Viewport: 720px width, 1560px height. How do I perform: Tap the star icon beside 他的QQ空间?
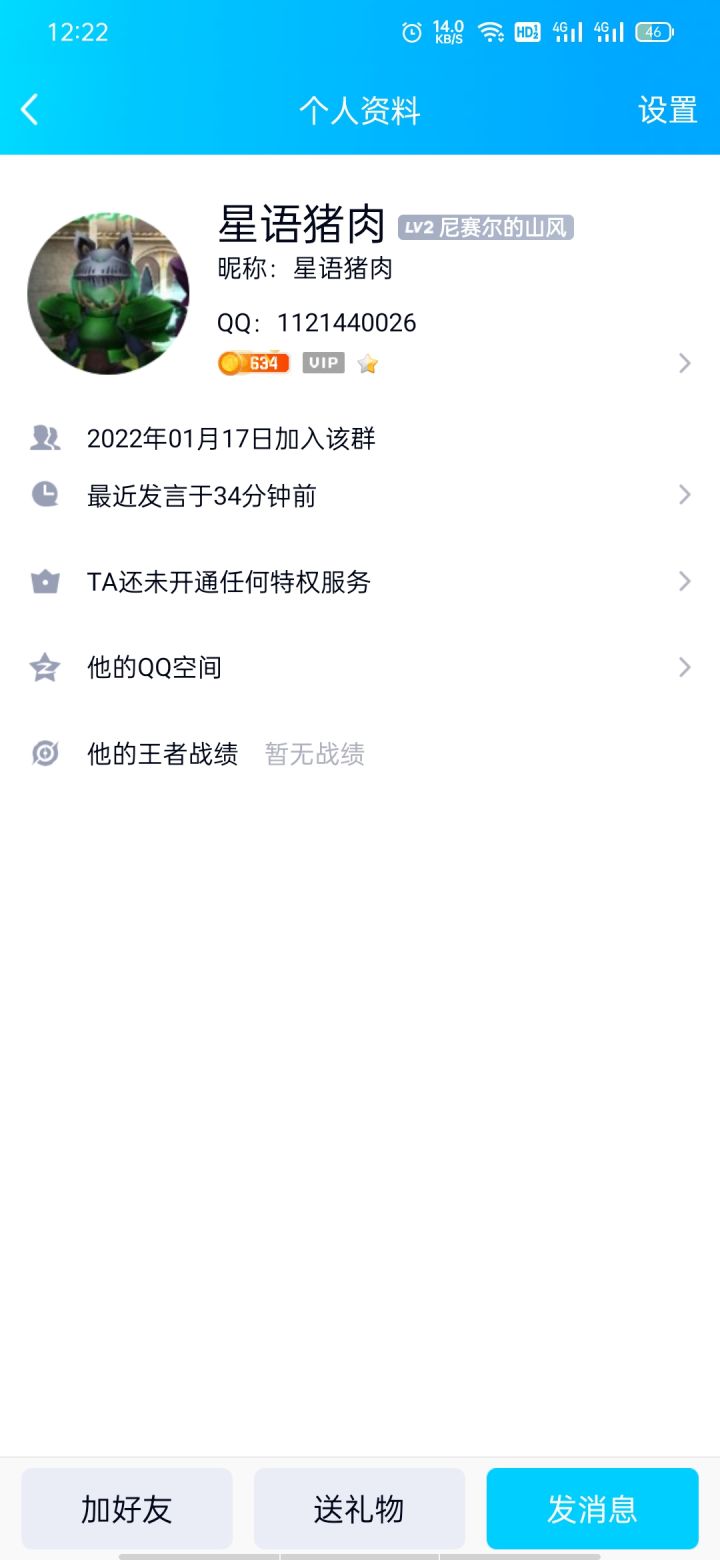pyautogui.click(x=44, y=666)
